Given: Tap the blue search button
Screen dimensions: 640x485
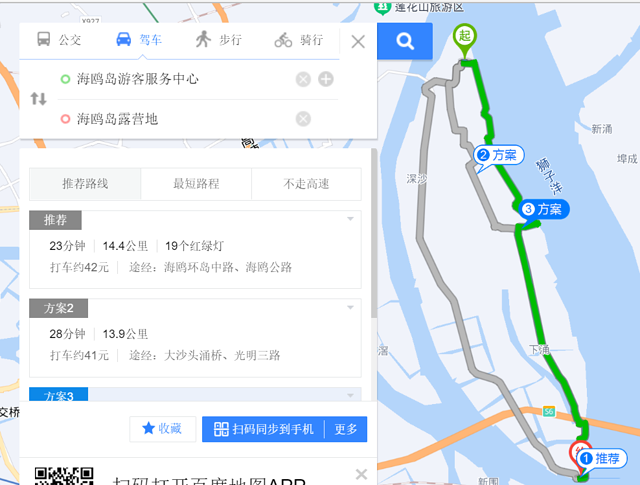Looking at the screenshot, I should pos(405,41).
